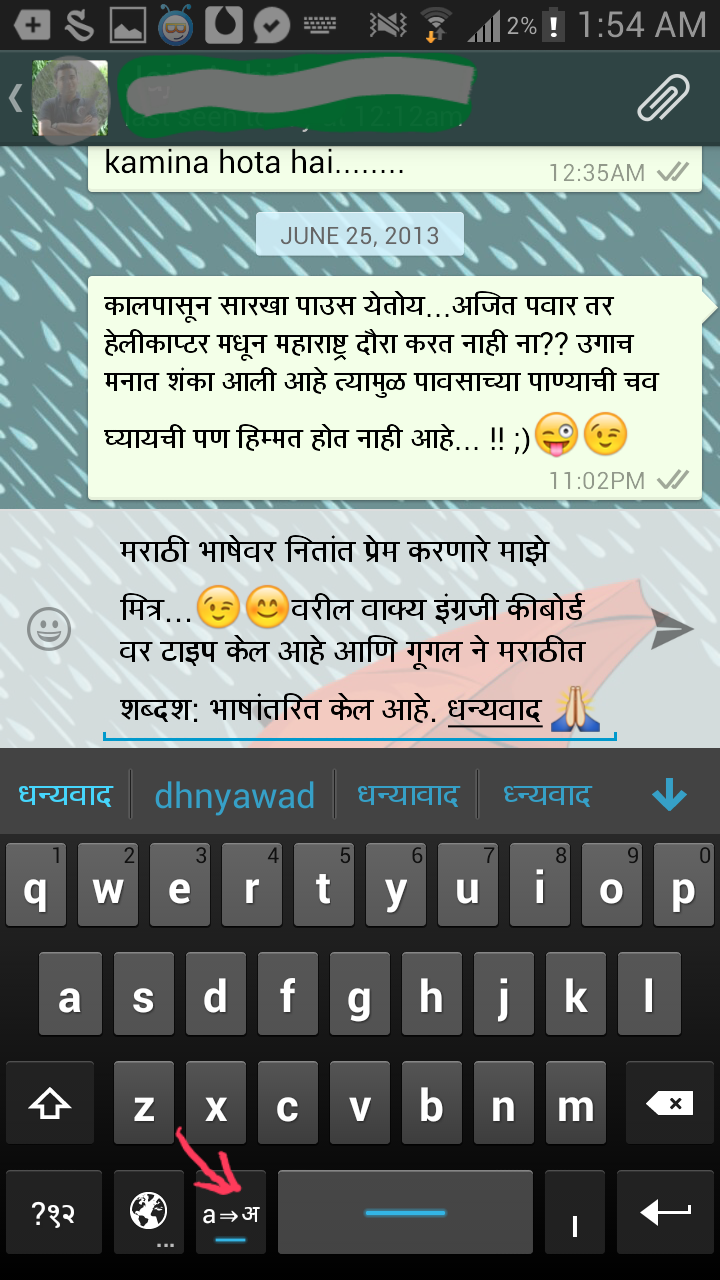This screenshot has height=1280, width=720.
Task: Tap the shift key
Action: pyautogui.click(x=50, y=1103)
